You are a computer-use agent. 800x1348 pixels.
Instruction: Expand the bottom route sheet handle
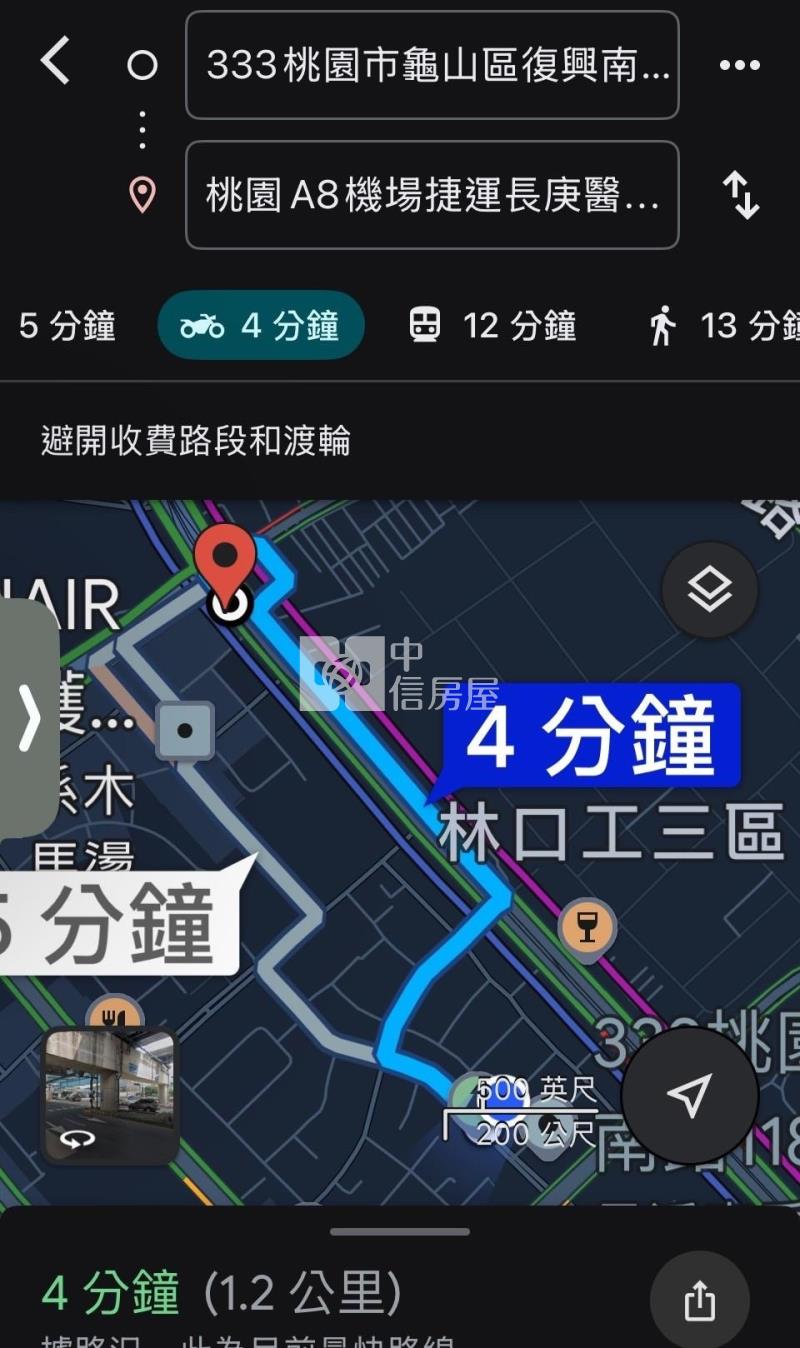point(400,1232)
